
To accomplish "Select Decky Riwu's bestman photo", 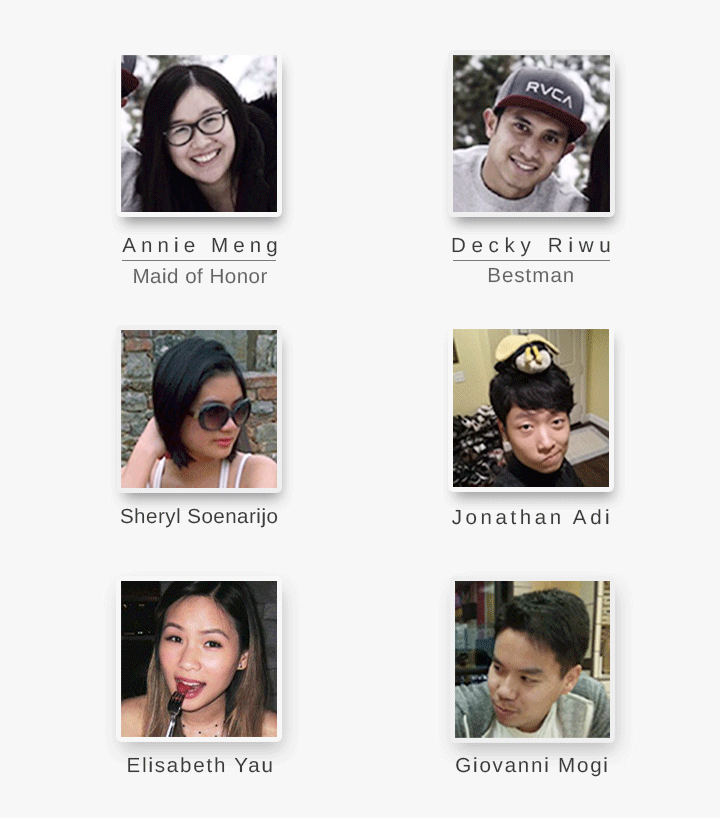I will pos(531,134).
